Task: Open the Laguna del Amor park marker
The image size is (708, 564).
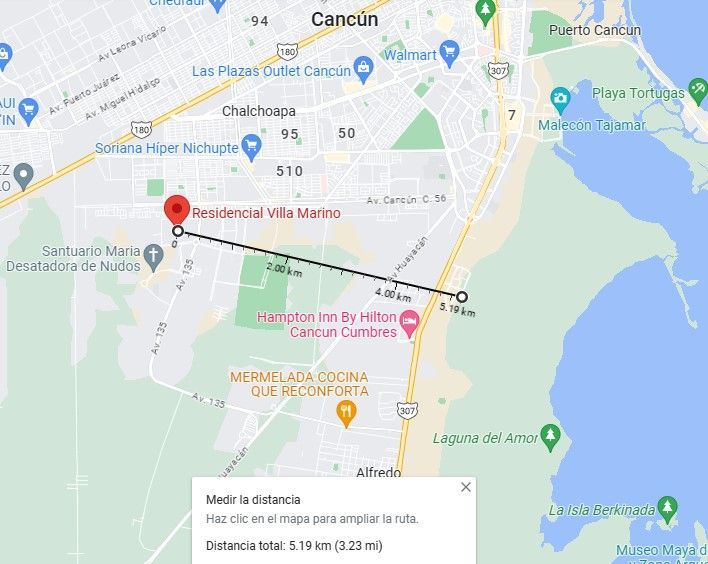Action: click(550, 437)
